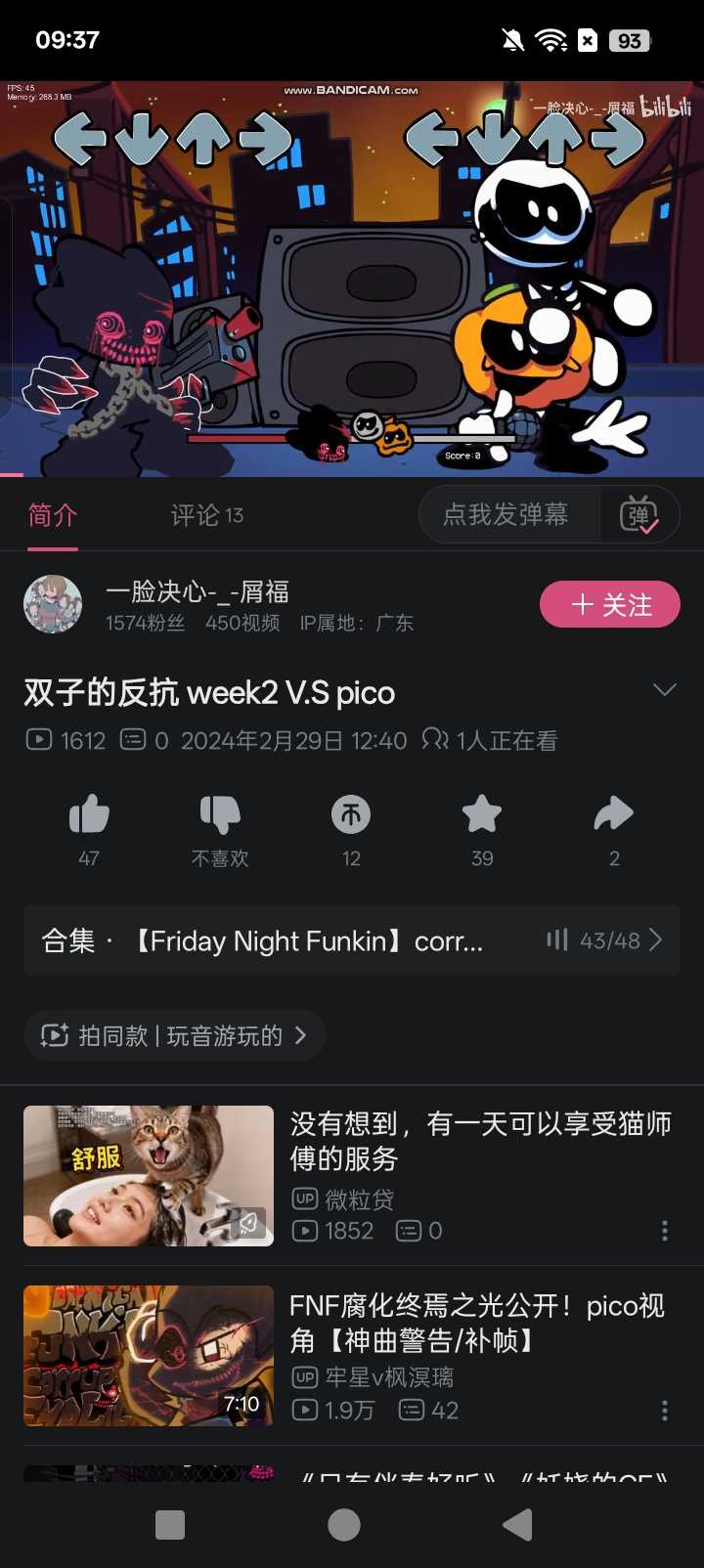Share this video
Viewport: 704px width, 1568px height.
(x=614, y=815)
